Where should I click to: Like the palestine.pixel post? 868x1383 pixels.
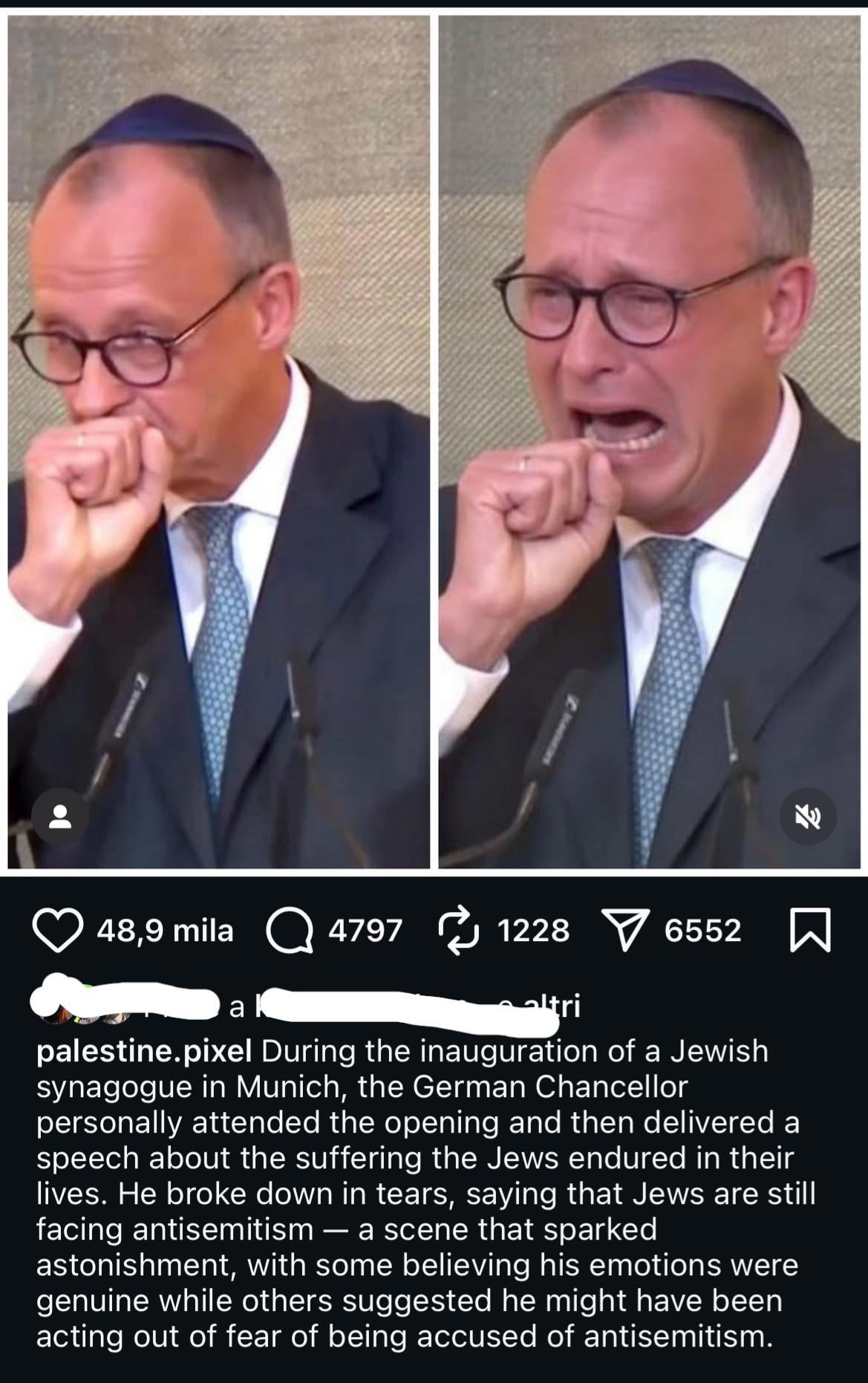(58, 931)
